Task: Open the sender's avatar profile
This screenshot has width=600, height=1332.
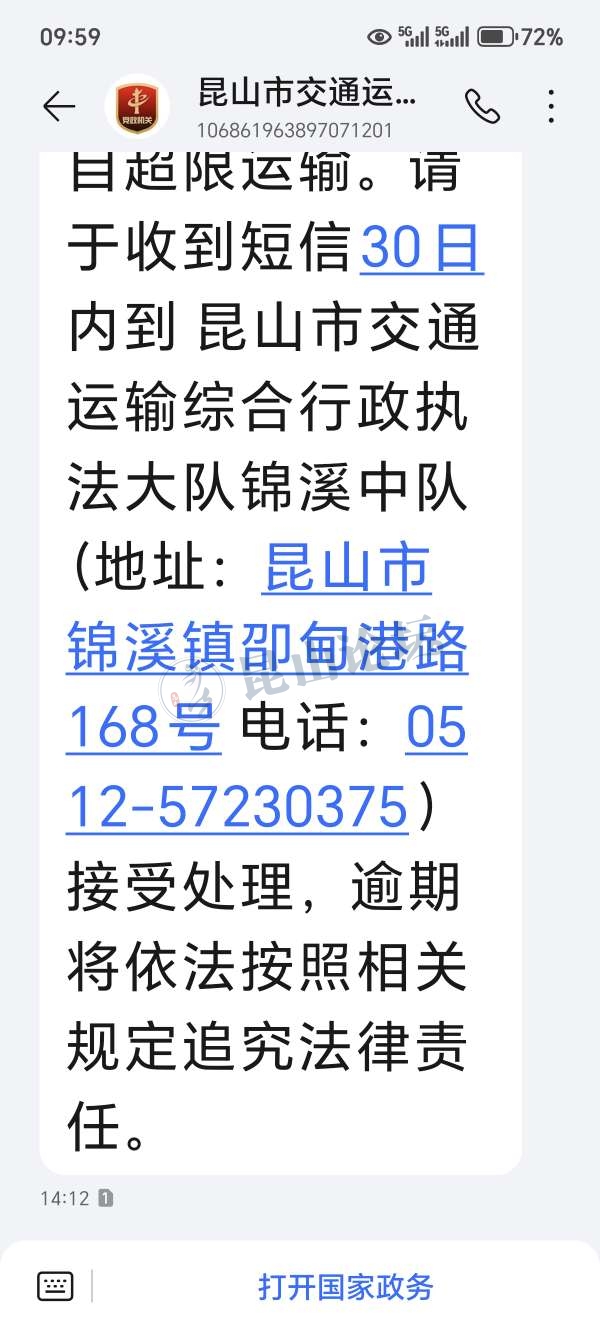Action: [137, 106]
